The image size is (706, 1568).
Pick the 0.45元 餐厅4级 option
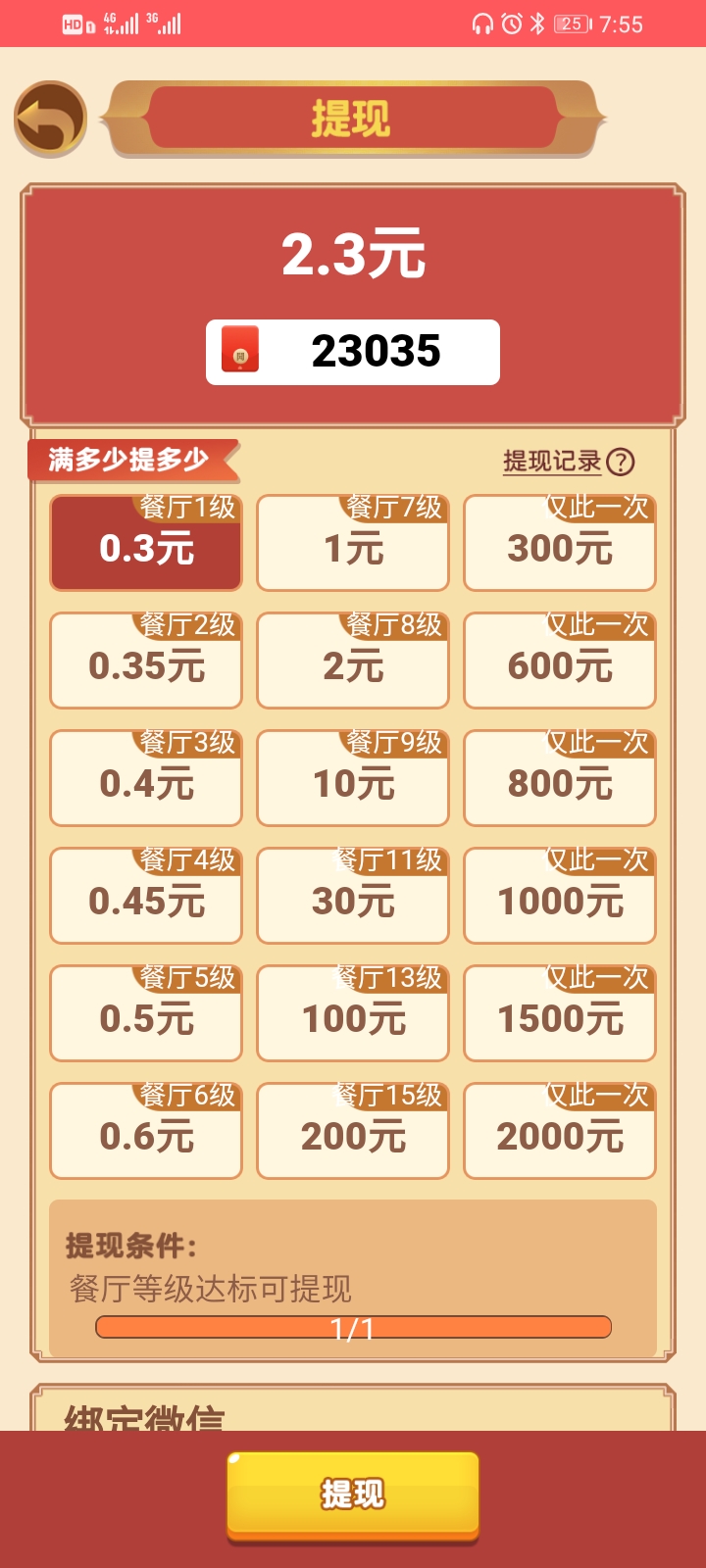146,897
